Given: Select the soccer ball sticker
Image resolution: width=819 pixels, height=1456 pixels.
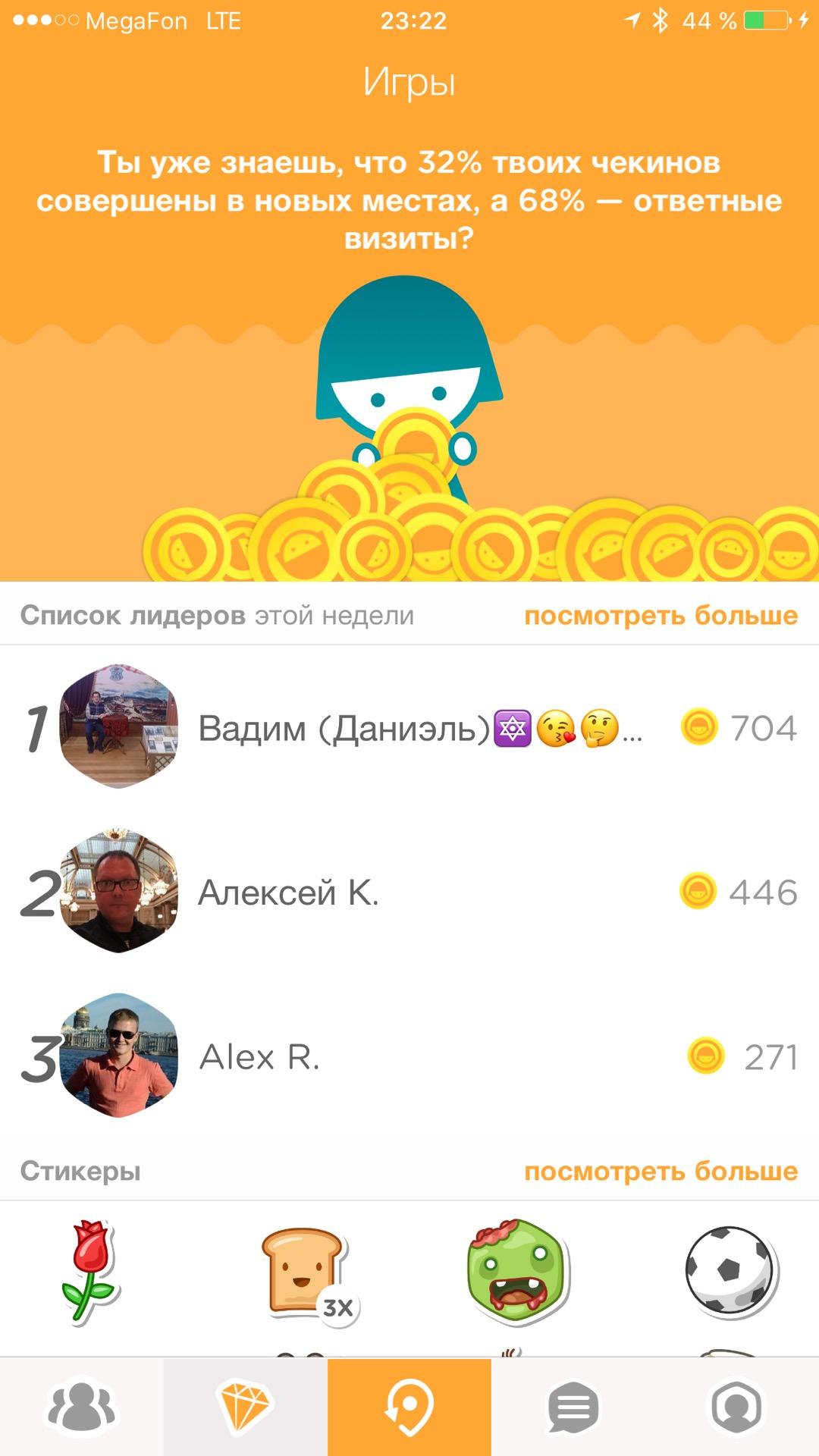Looking at the screenshot, I should click(x=730, y=1270).
